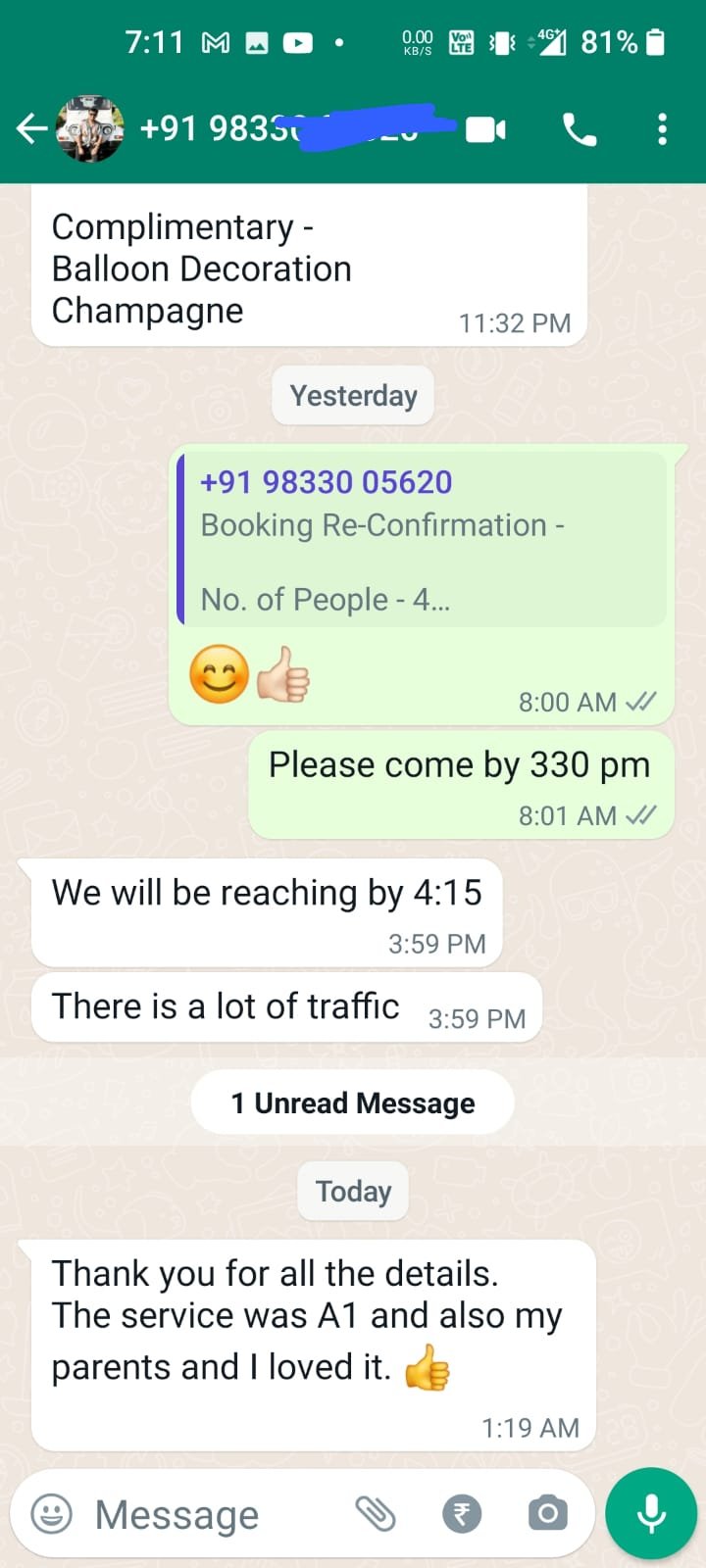Jump to quoted Booking Re-Confirmation message
706x1568 pixels.
click(422, 539)
